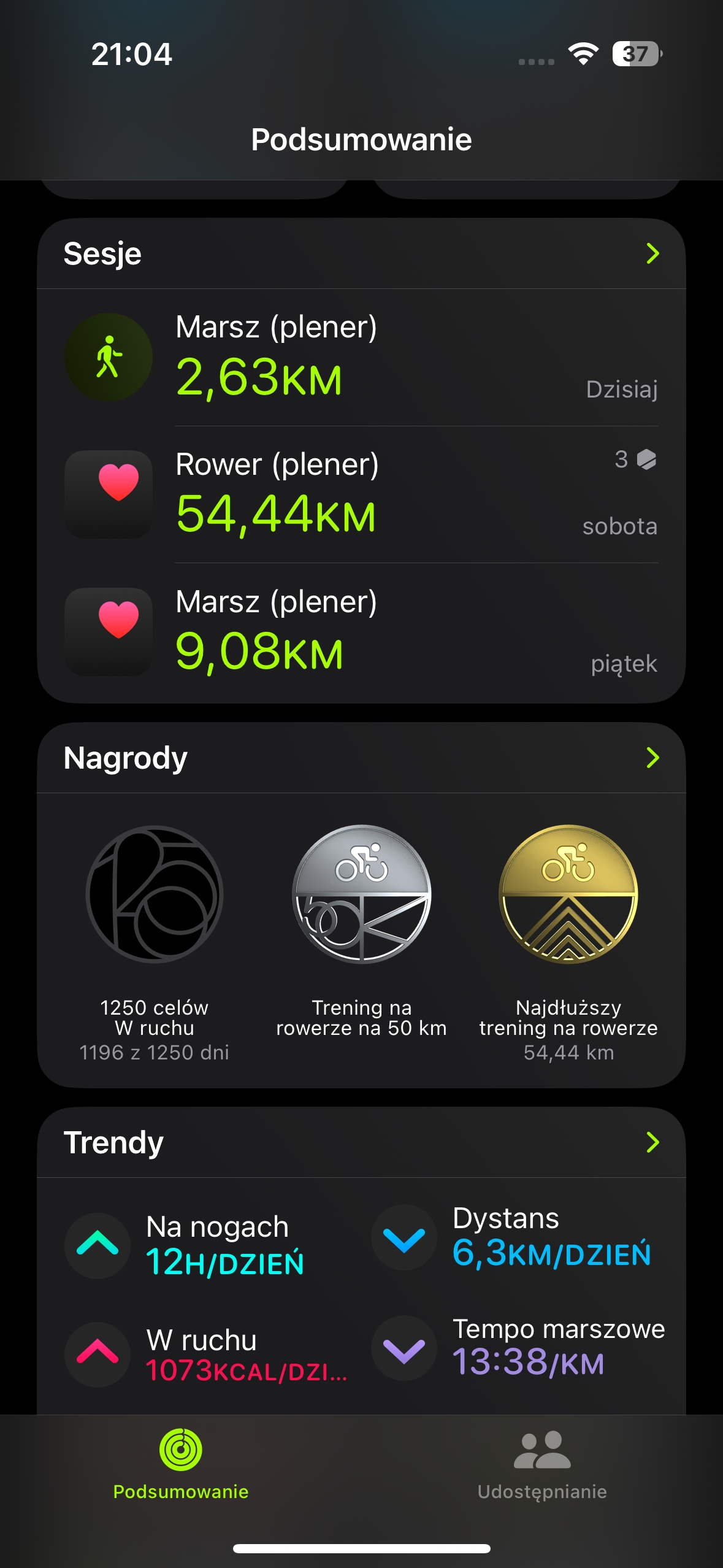723x1568 pixels.
Task: Switch to the Udostępnianie tab
Action: coord(542,1465)
